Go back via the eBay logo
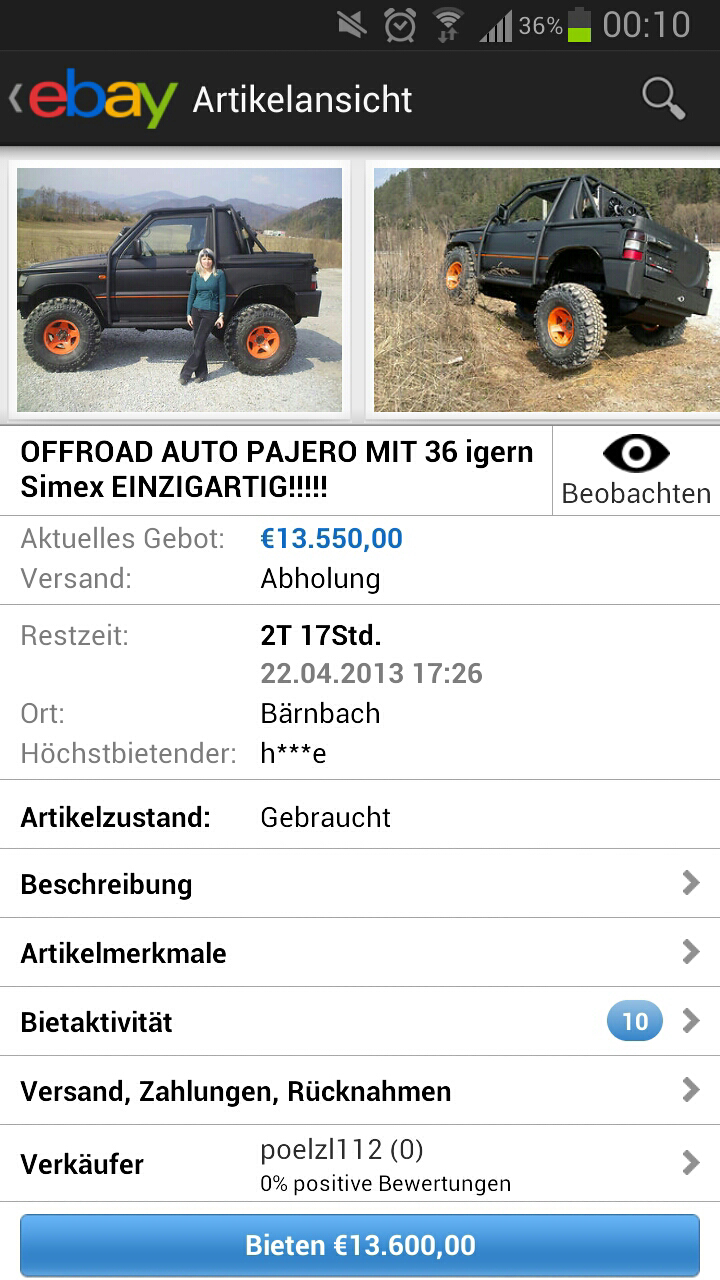This screenshot has width=720, height=1280. click(x=95, y=98)
